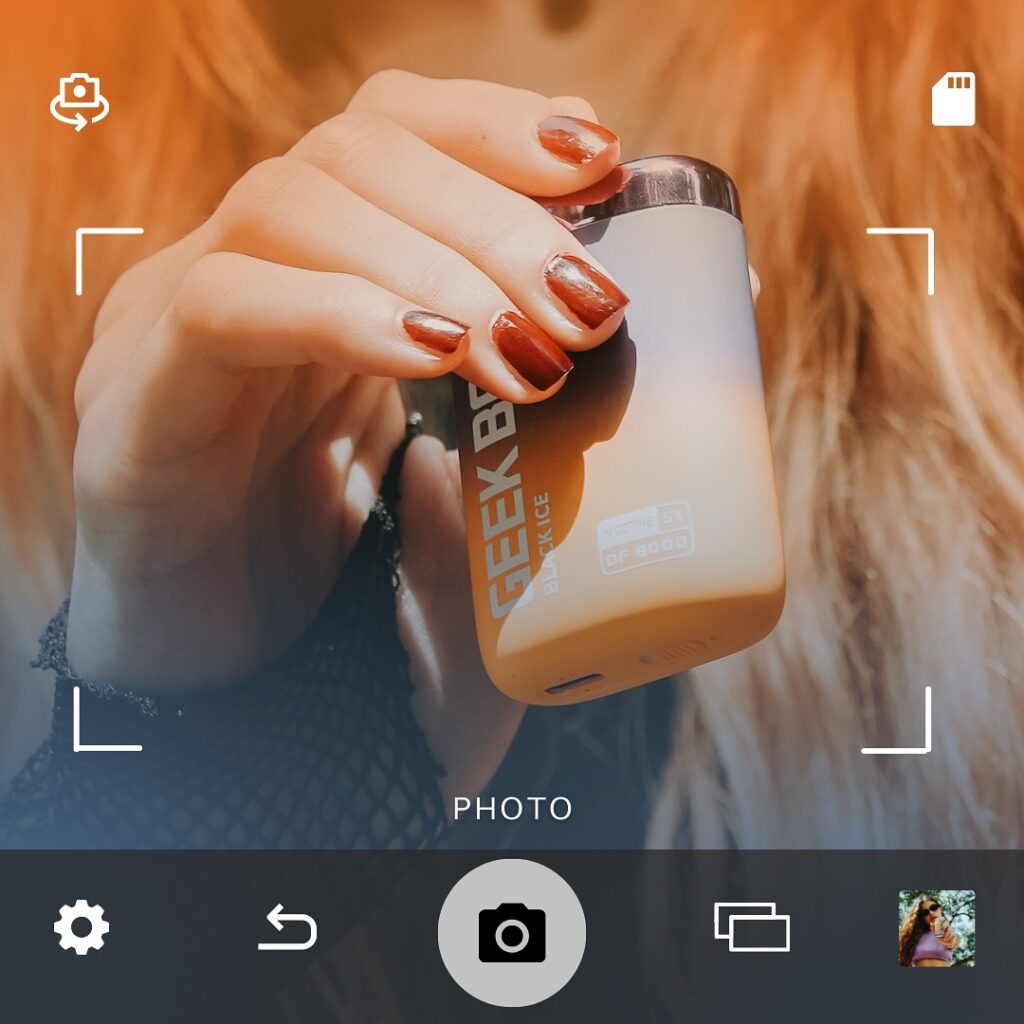
Task: Open the last photo thumbnail in gallery
Action: [x=936, y=928]
